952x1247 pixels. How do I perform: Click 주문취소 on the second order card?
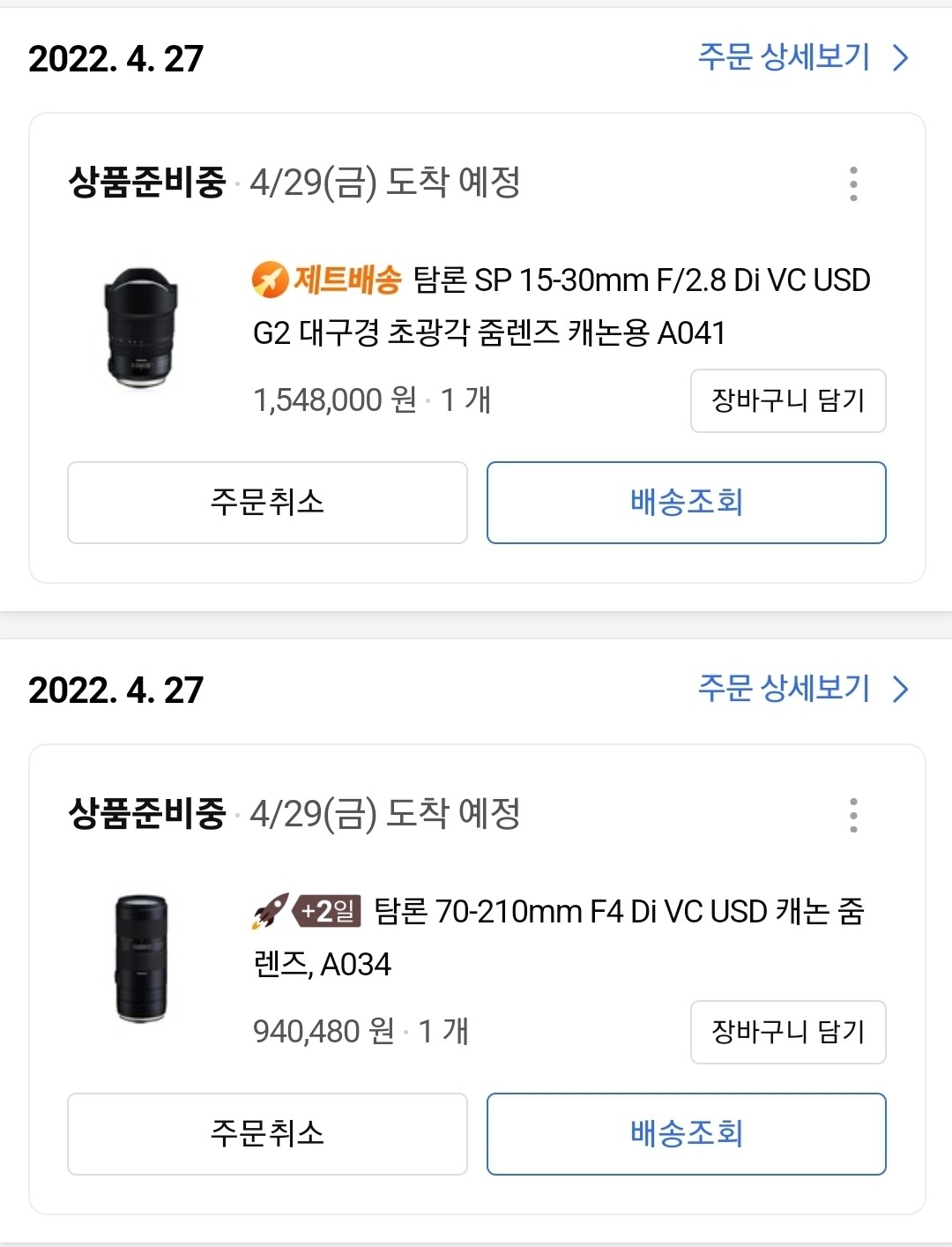pos(266,1134)
